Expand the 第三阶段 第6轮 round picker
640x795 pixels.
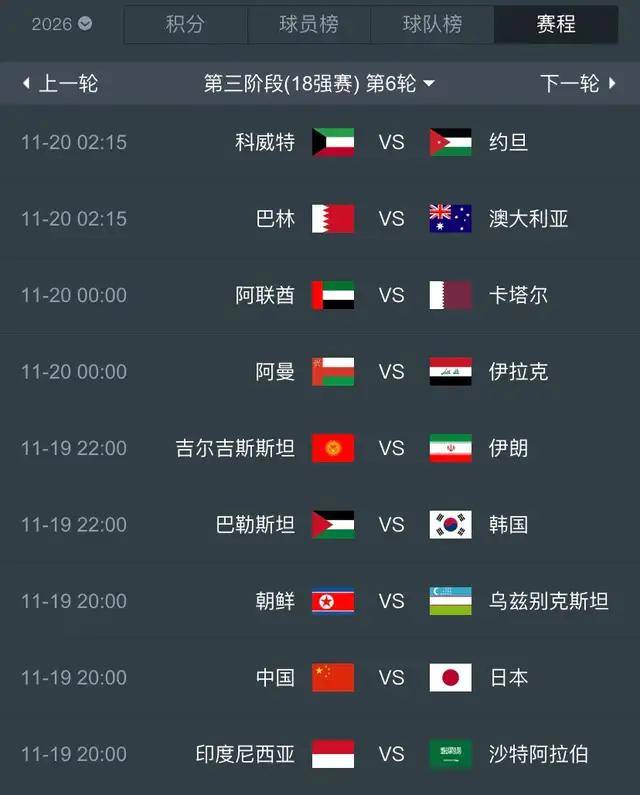pos(320,84)
